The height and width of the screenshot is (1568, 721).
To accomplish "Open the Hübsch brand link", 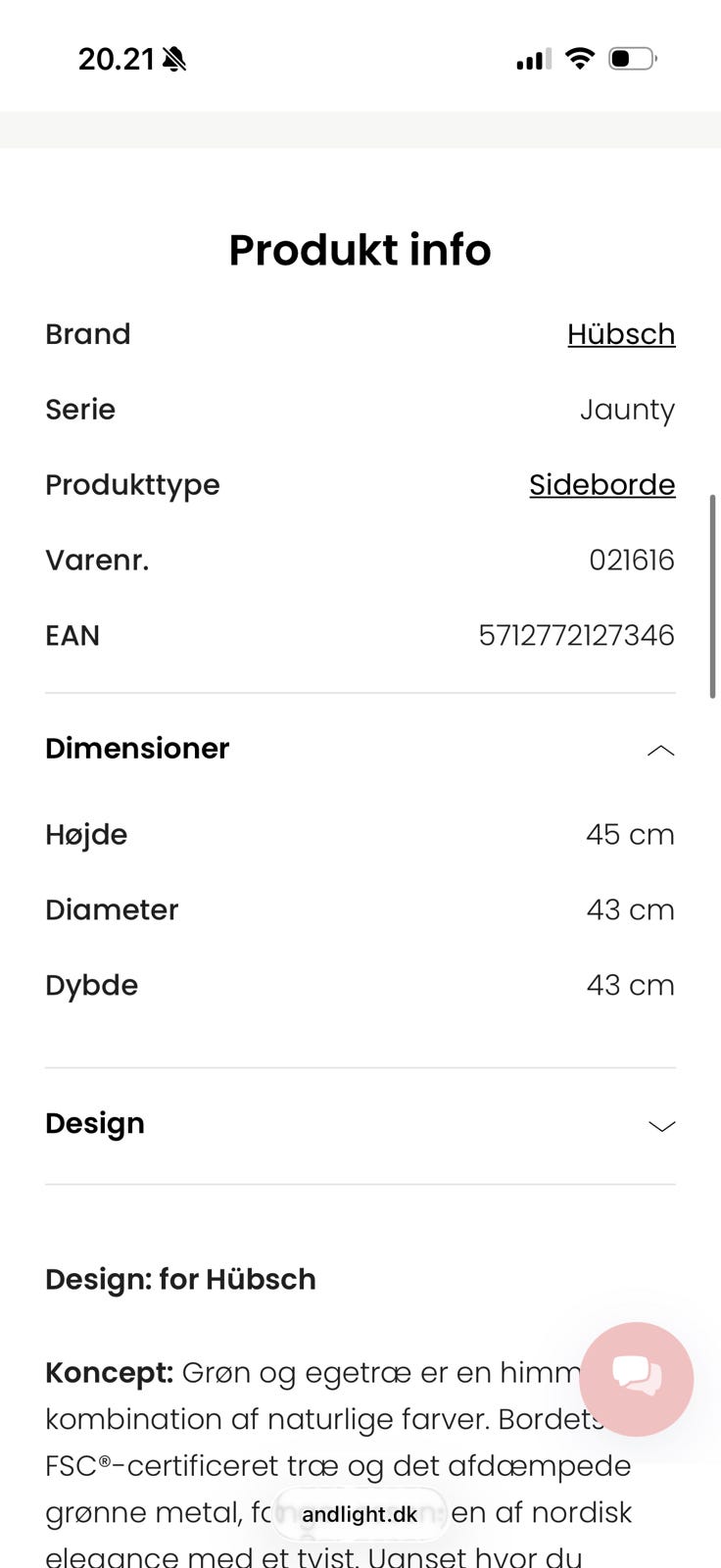I will (x=621, y=334).
